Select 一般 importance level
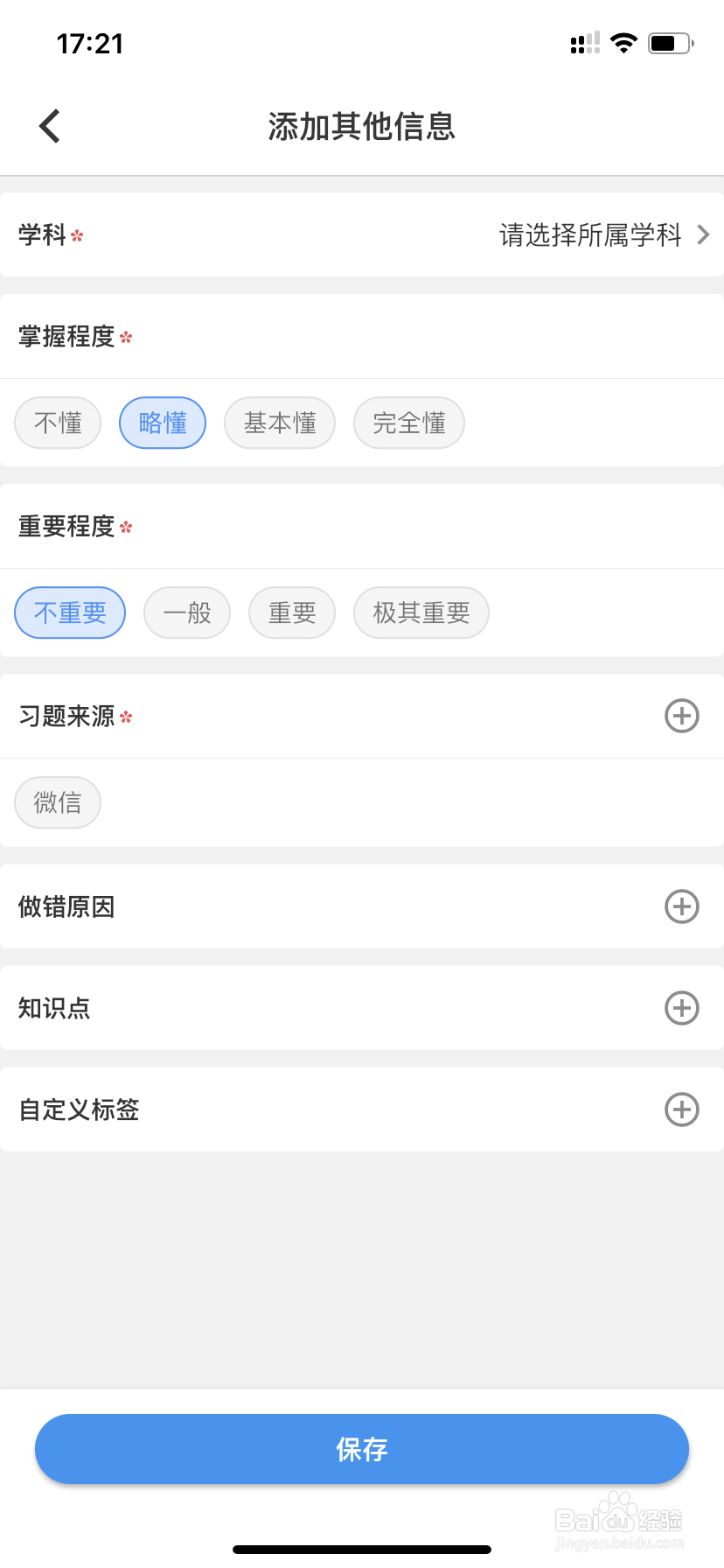This screenshot has height=1568, width=724. tap(186, 612)
